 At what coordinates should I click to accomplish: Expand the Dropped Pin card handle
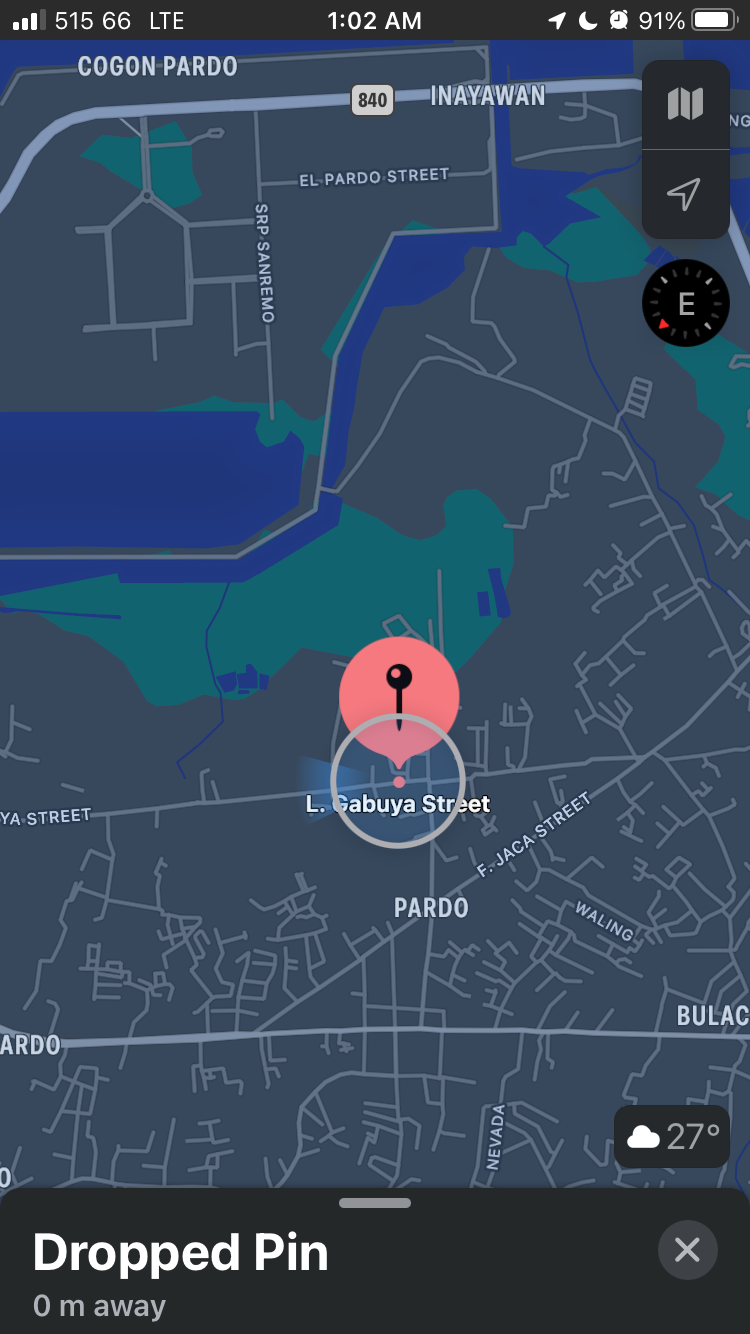(375, 1203)
